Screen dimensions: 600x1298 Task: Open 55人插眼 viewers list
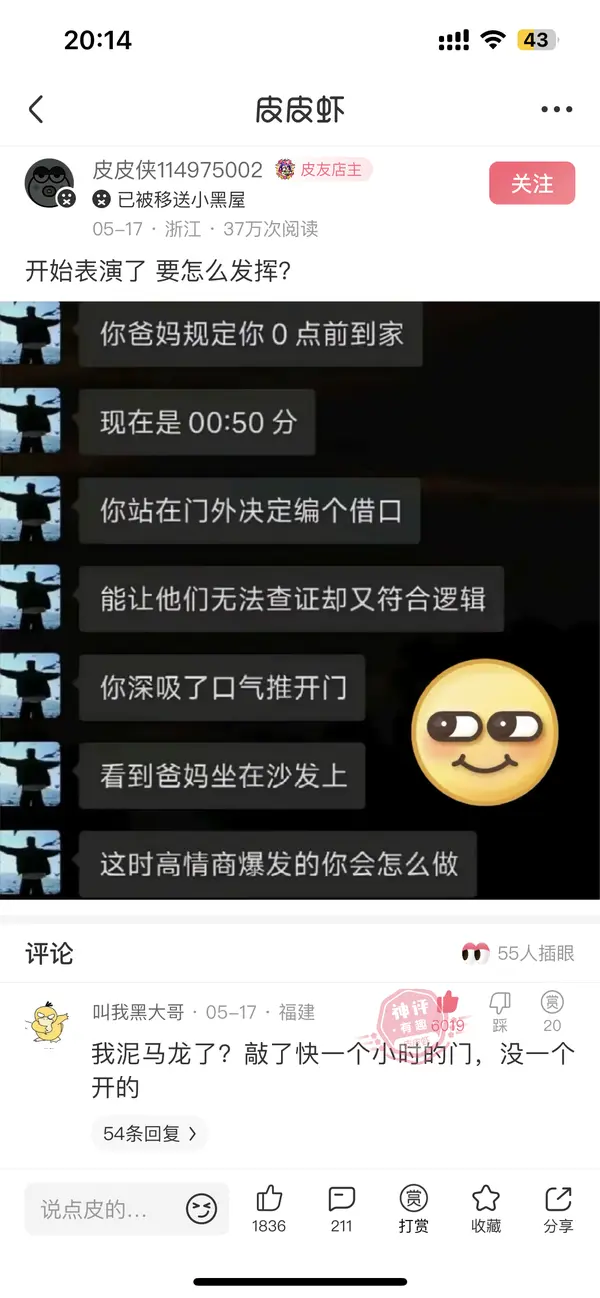pos(519,953)
